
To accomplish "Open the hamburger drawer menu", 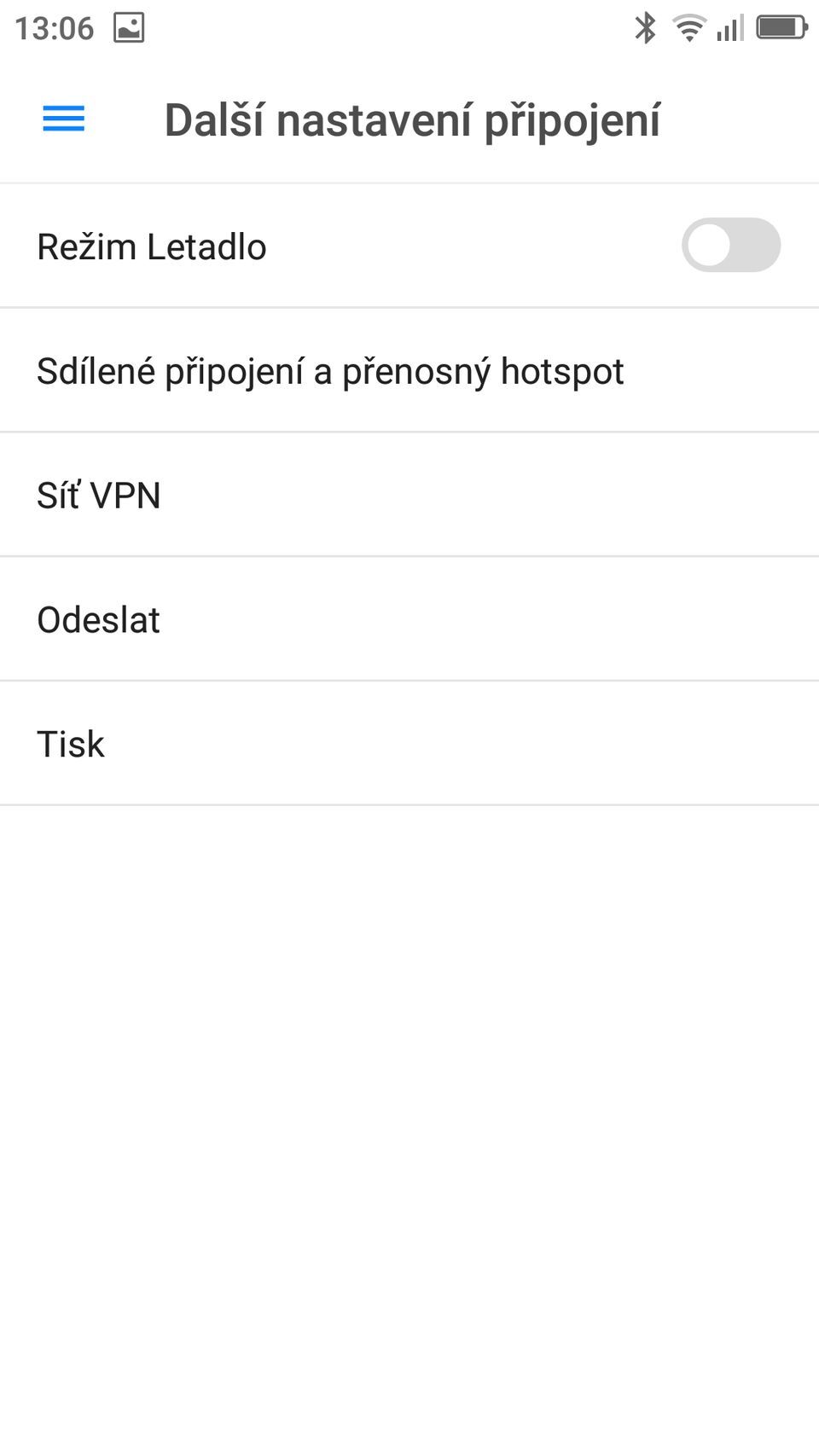I will (x=64, y=119).
